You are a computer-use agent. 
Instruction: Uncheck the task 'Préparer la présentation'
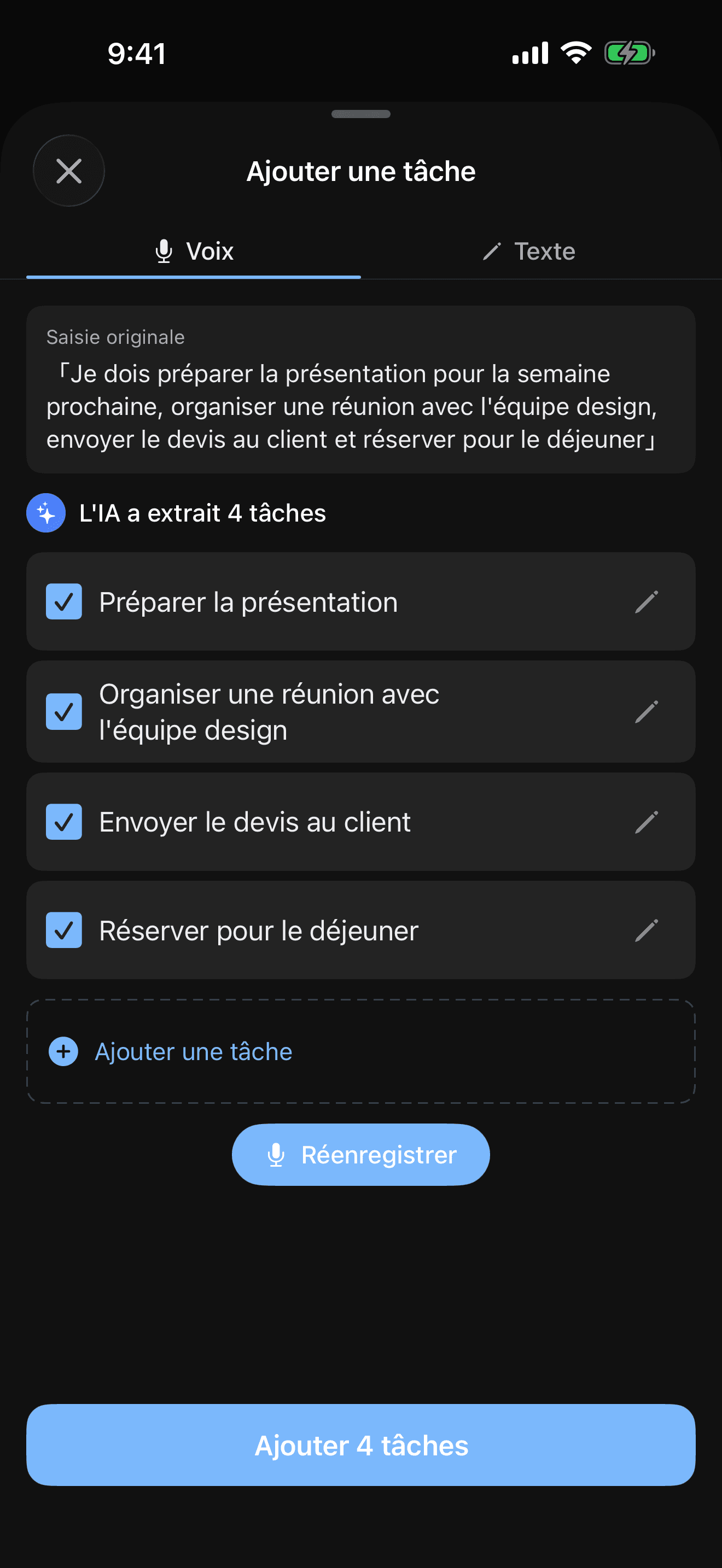[63, 601]
